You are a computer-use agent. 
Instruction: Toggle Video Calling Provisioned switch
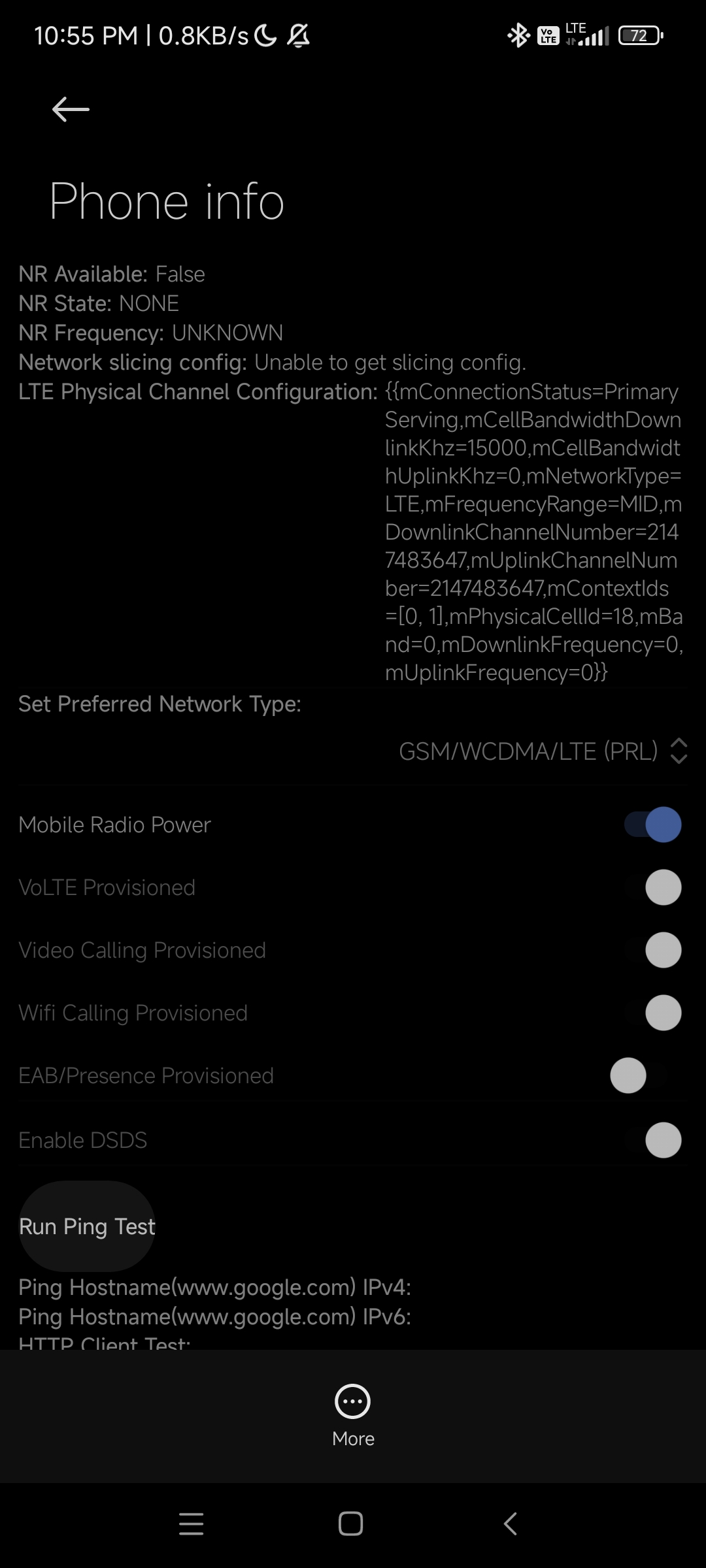point(652,950)
